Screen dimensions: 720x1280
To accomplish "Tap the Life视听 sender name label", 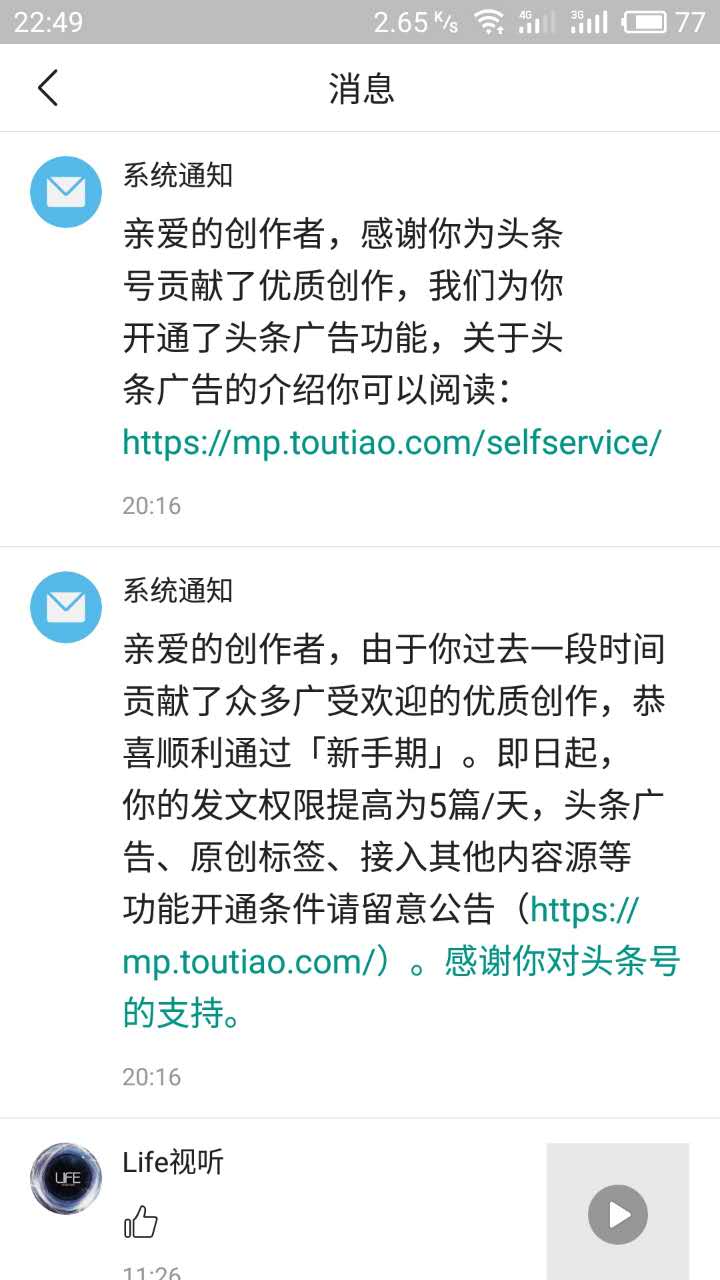I will tap(172, 1162).
